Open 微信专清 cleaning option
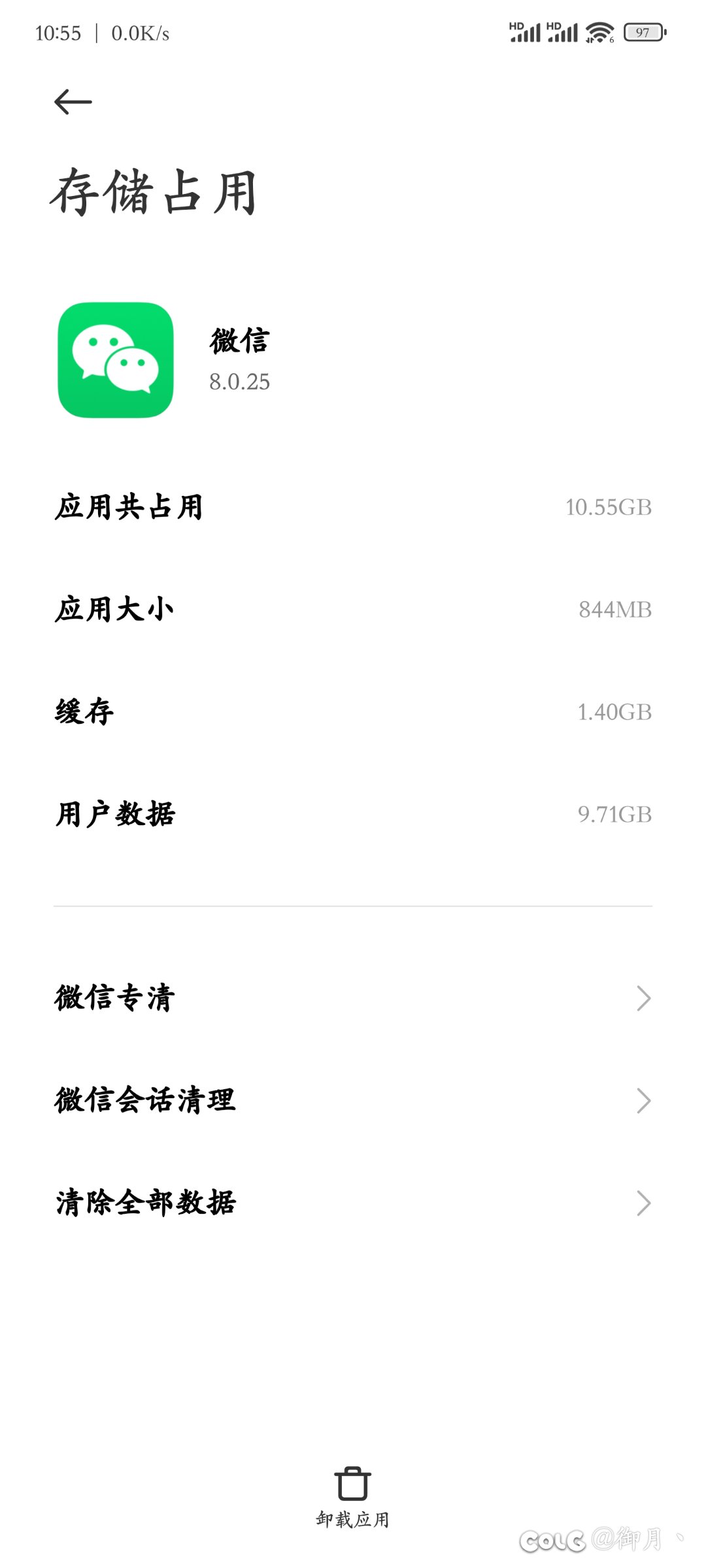This screenshot has height=1568, width=706. tap(353, 998)
